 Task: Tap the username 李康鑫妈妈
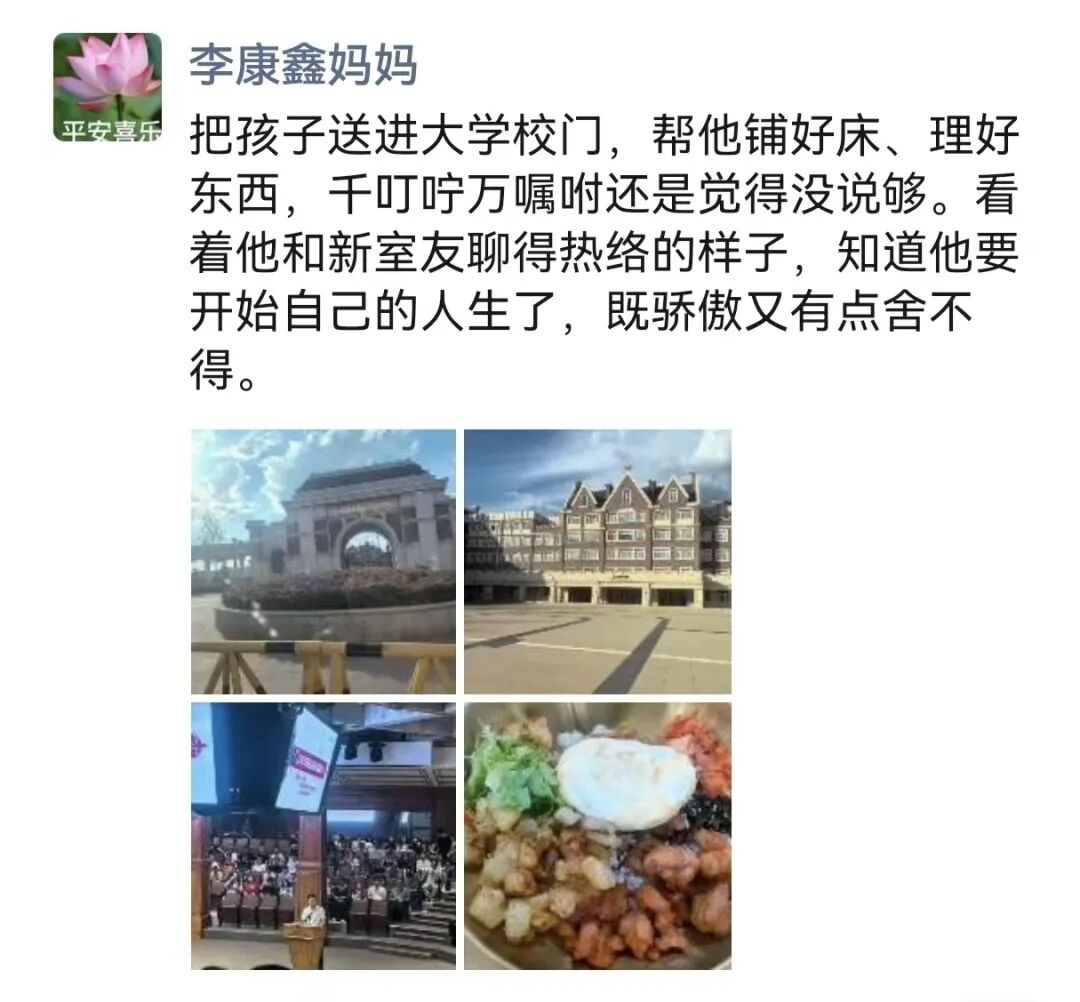303,67
